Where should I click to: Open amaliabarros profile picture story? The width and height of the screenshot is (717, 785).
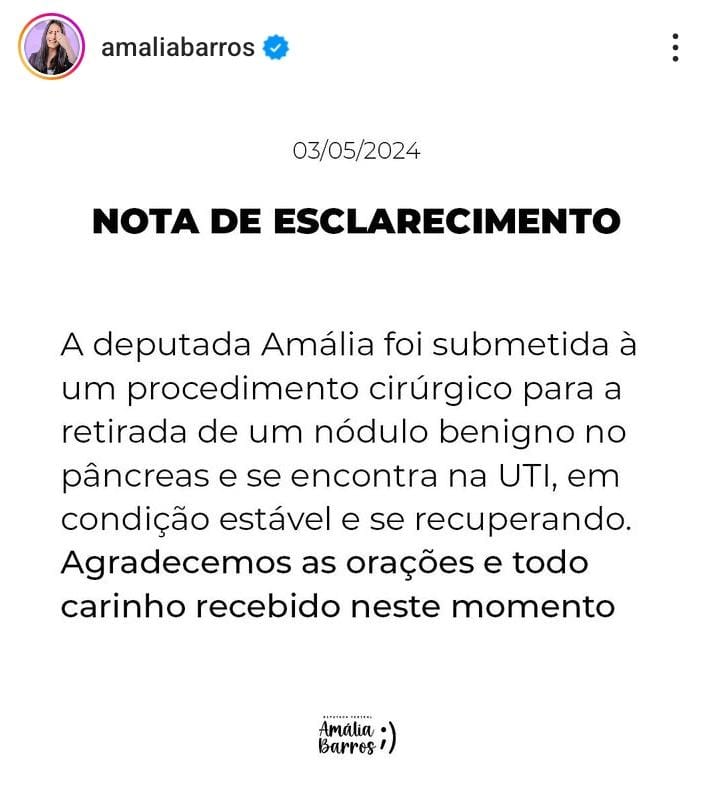coord(50,46)
